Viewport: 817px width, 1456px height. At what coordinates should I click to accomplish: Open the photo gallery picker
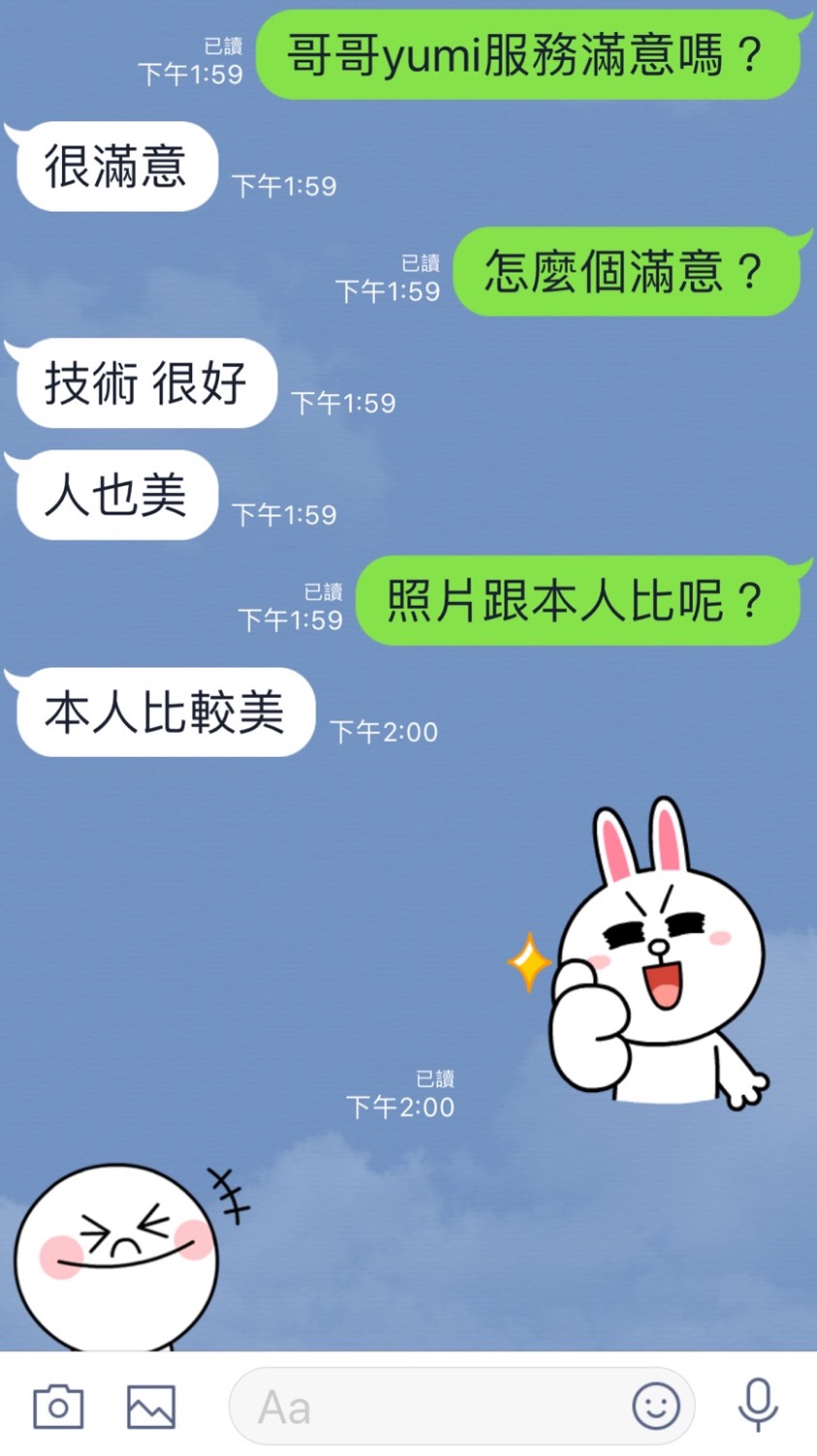(x=150, y=1405)
